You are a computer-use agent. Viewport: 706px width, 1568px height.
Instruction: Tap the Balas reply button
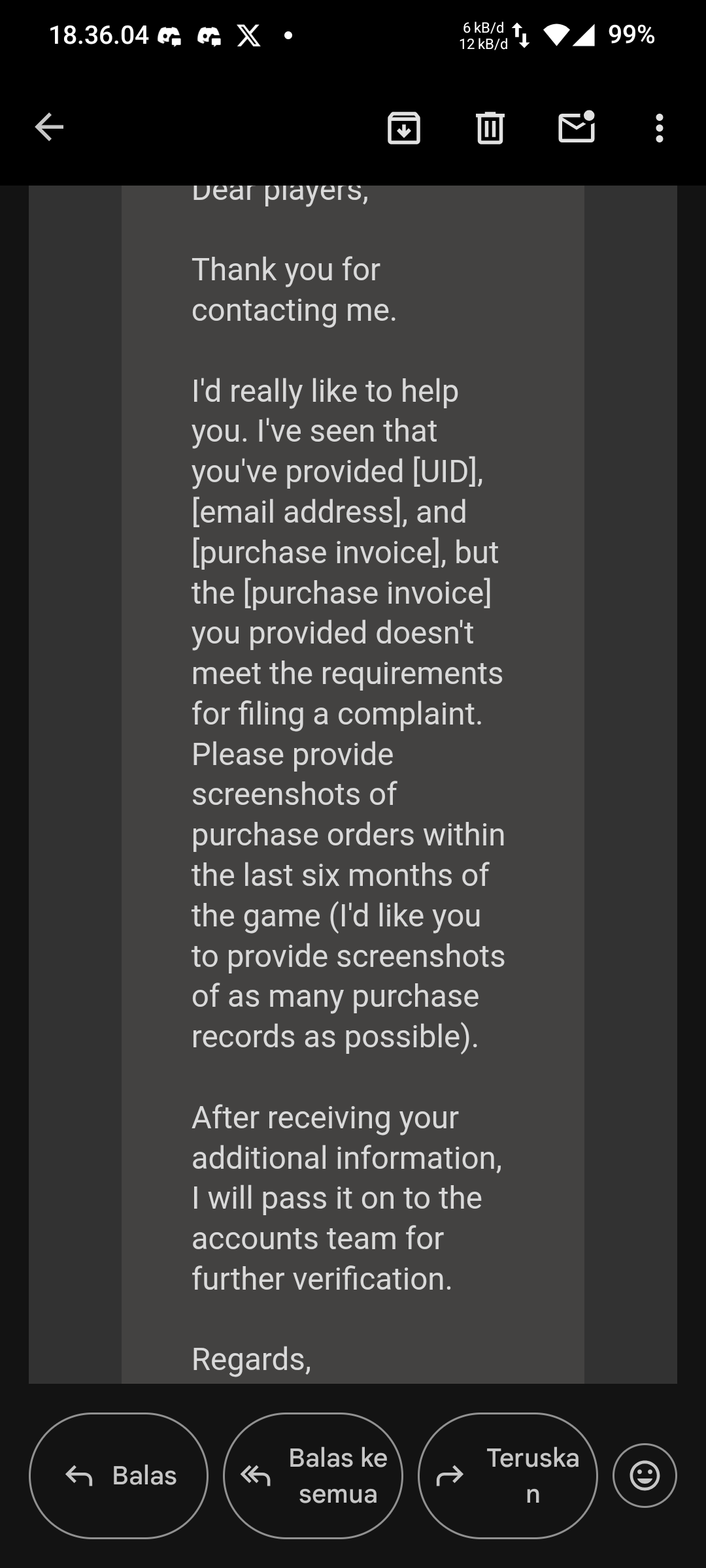(x=119, y=1475)
